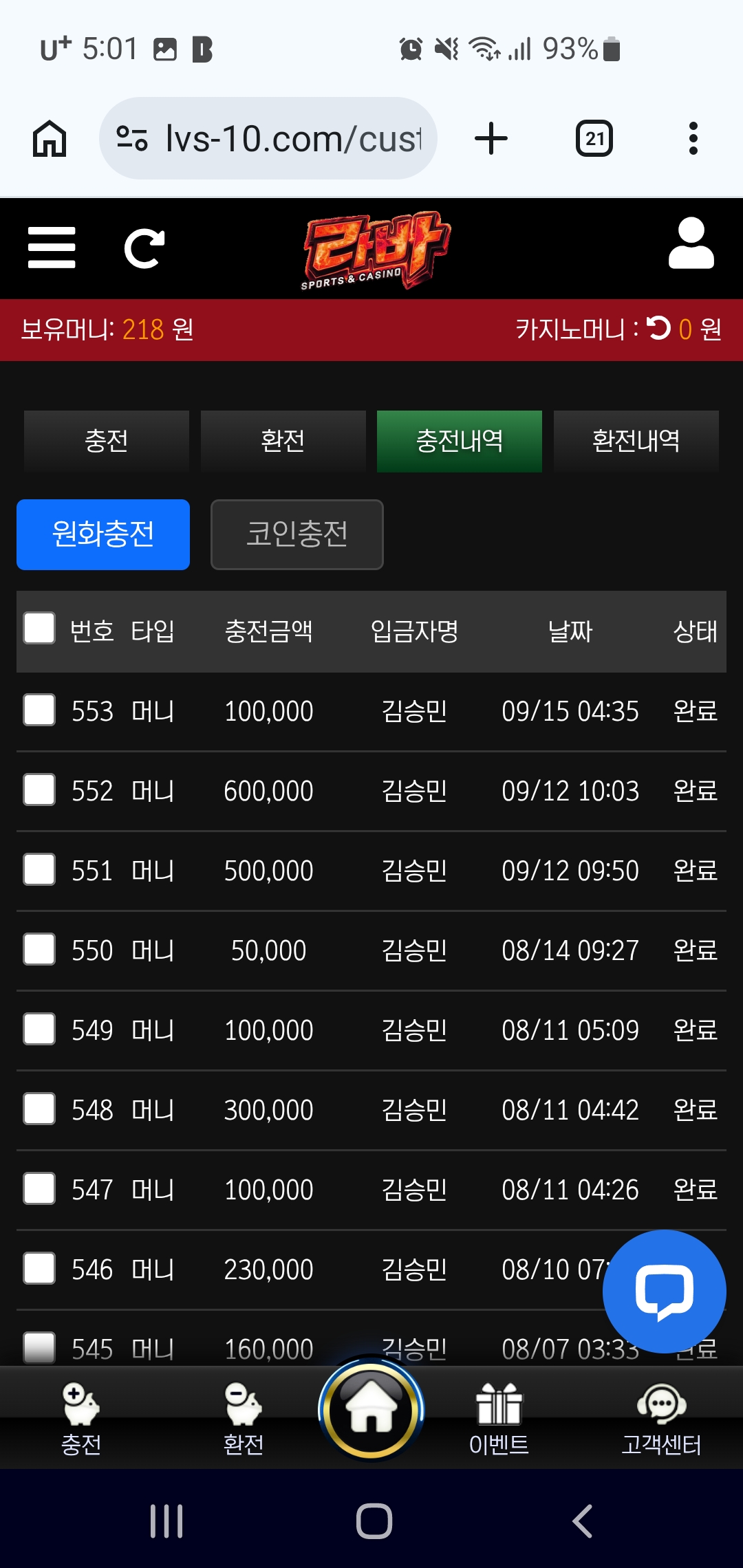Screen dimensions: 743x1568
Task: Open the user profile icon
Action: (x=691, y=243)
